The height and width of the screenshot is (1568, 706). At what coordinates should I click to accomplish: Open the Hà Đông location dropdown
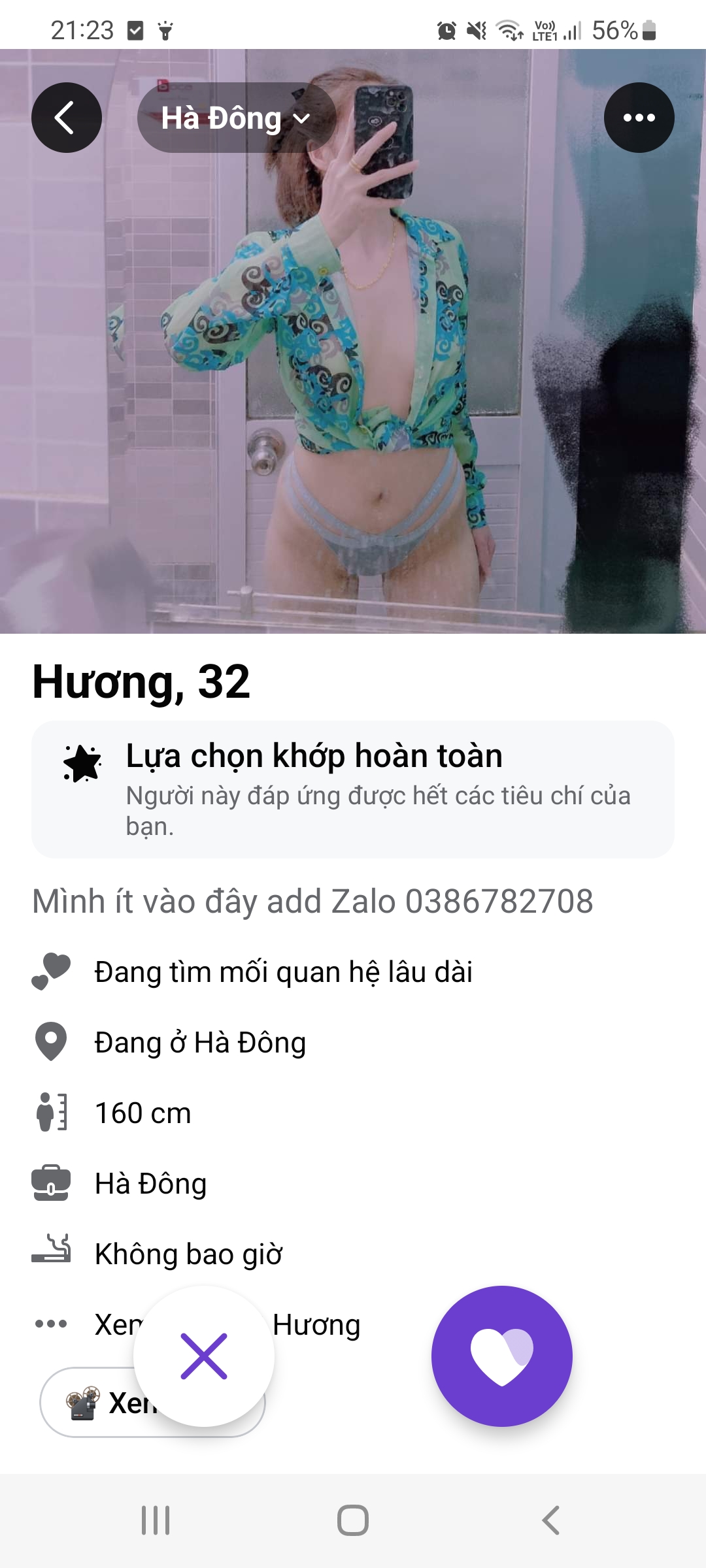236,118
